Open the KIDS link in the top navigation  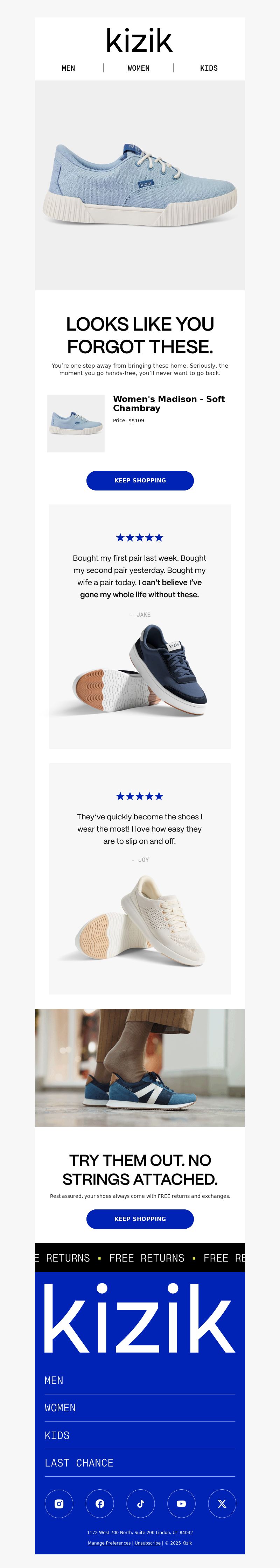(x=209, y=68)
